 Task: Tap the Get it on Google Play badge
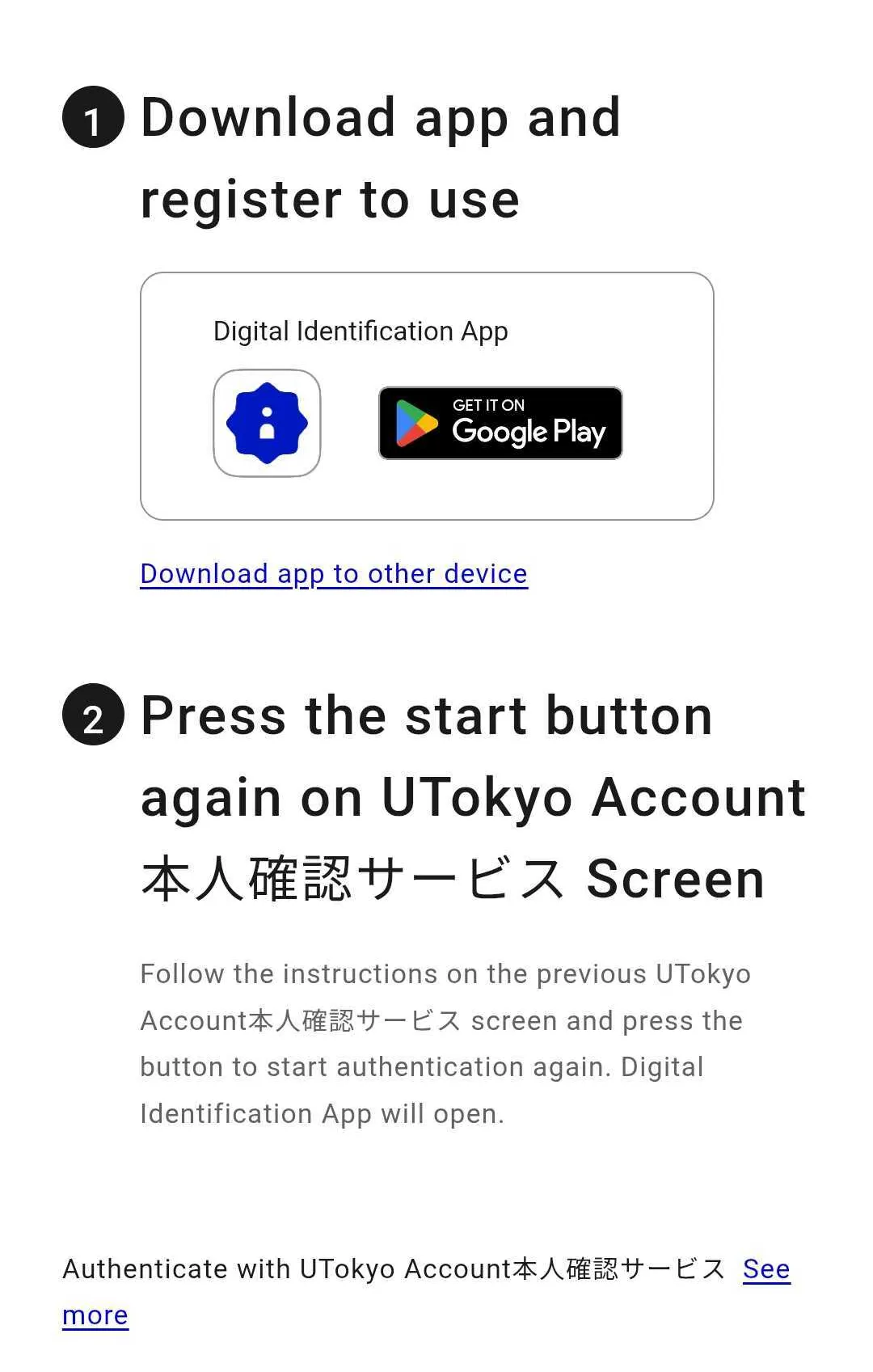pos(500,423)
